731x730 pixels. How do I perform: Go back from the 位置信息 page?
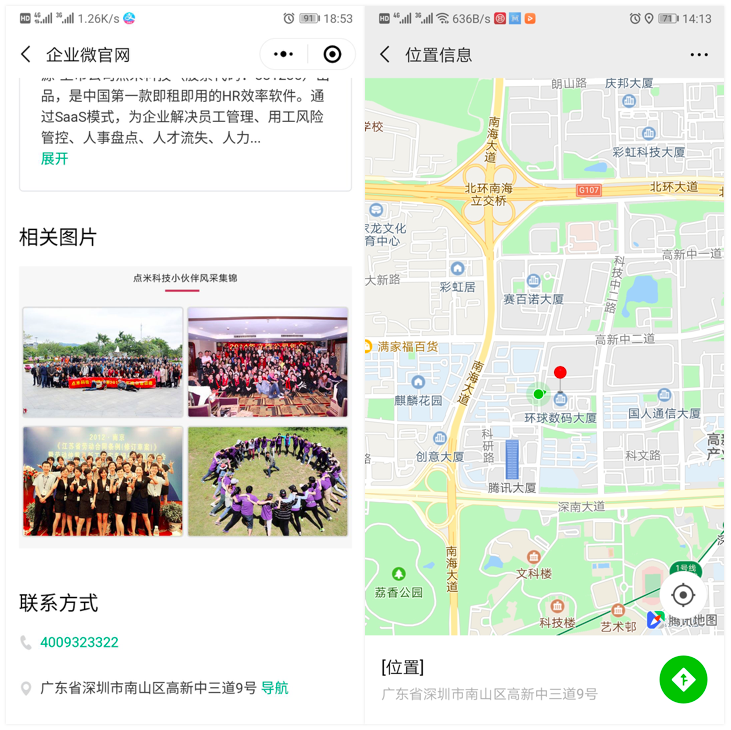[x=385, y=55]
